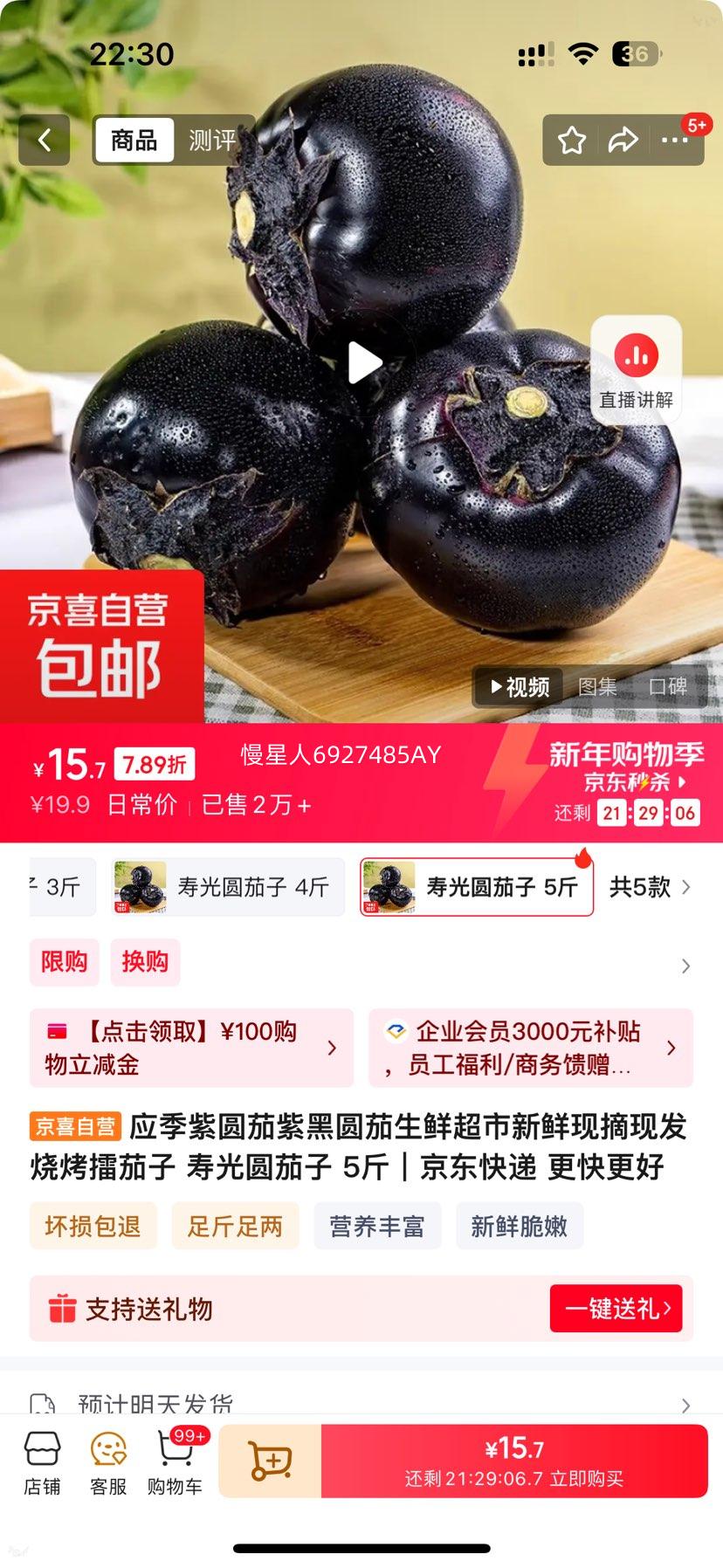Image resolution: width=723 pixels, height=1568 pixels.
Task: Select the 寿光圆茄子 4斤 option
Action: pos(229,887)
